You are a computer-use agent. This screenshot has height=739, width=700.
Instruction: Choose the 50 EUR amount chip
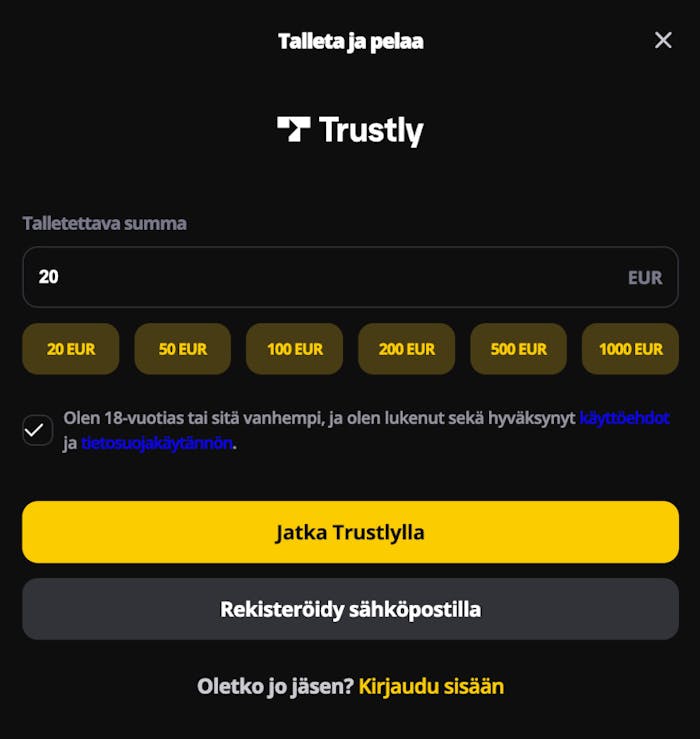click(183, 349)
